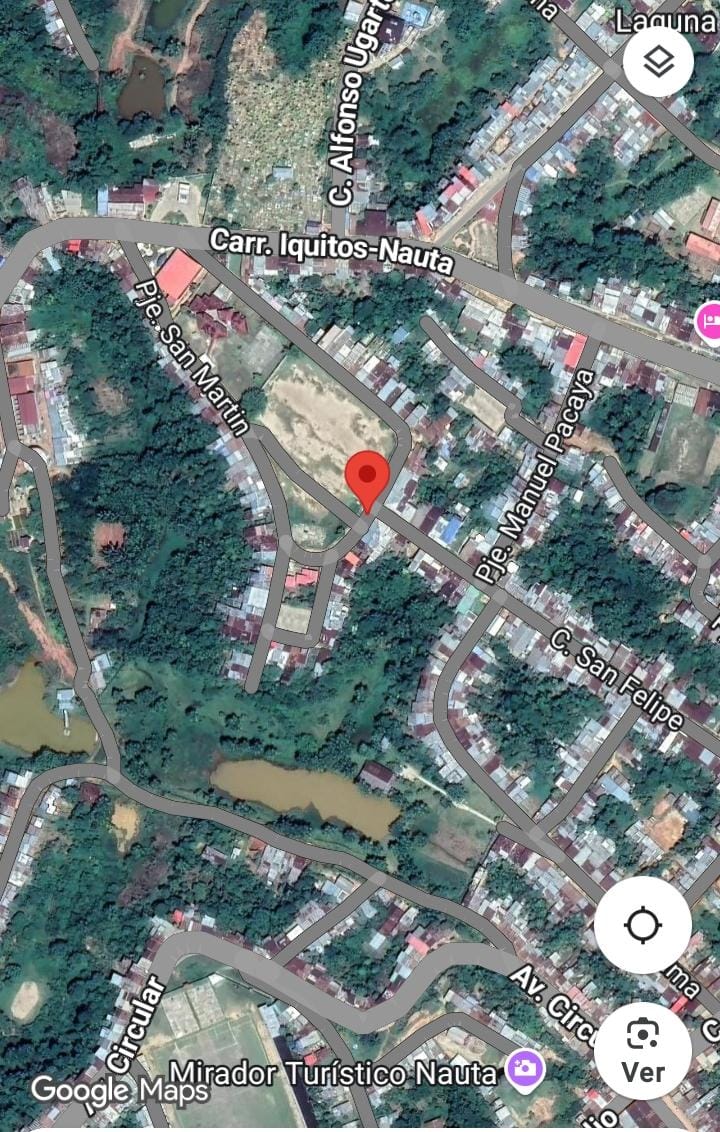This screenshot has width=720, height=1132.
Task: Select the pink lodging marker on the map
Action: [x=709, y=322]
